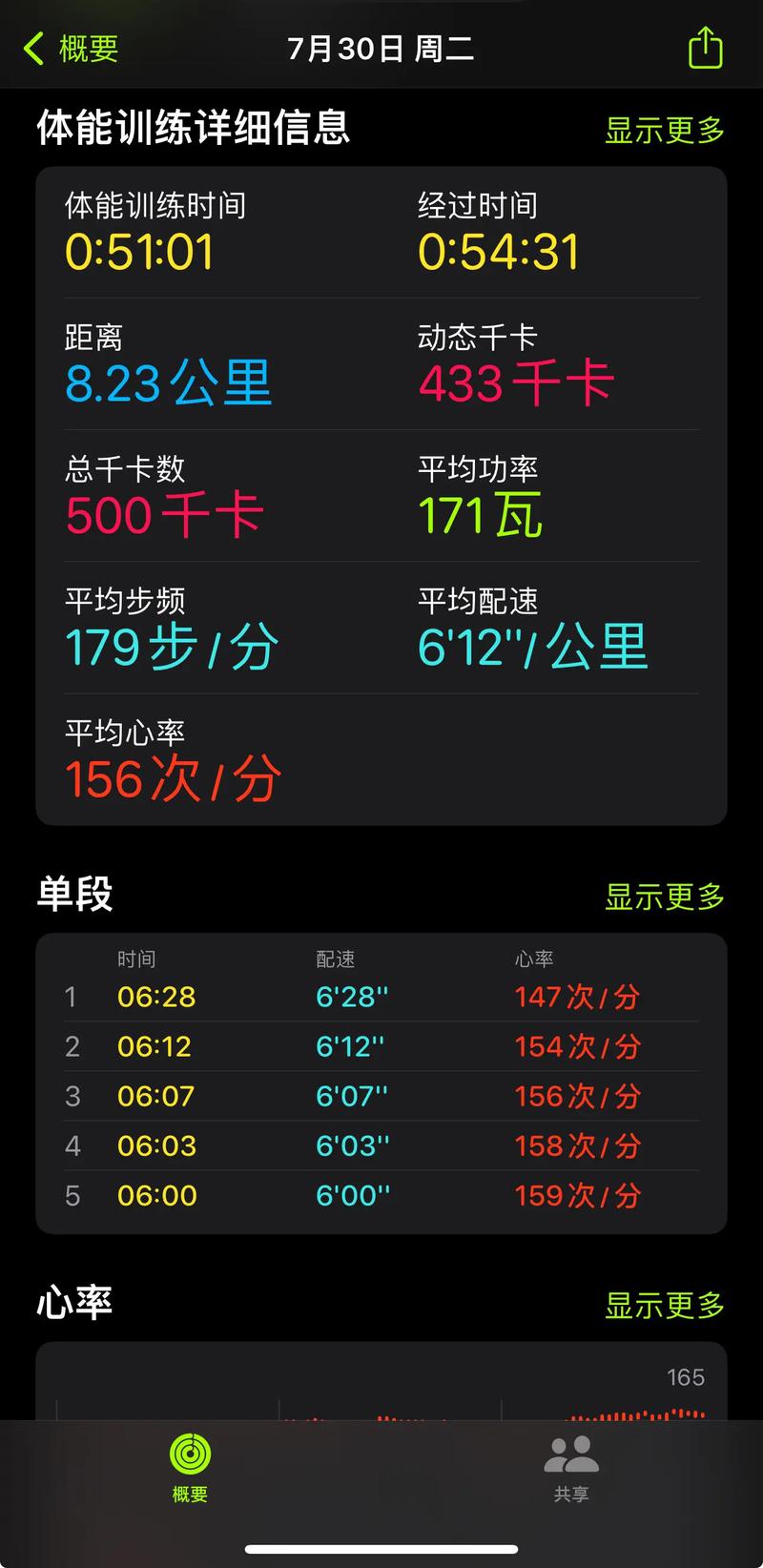Tap 显示更多 next to 体能训练详细信息

[663, 132]
